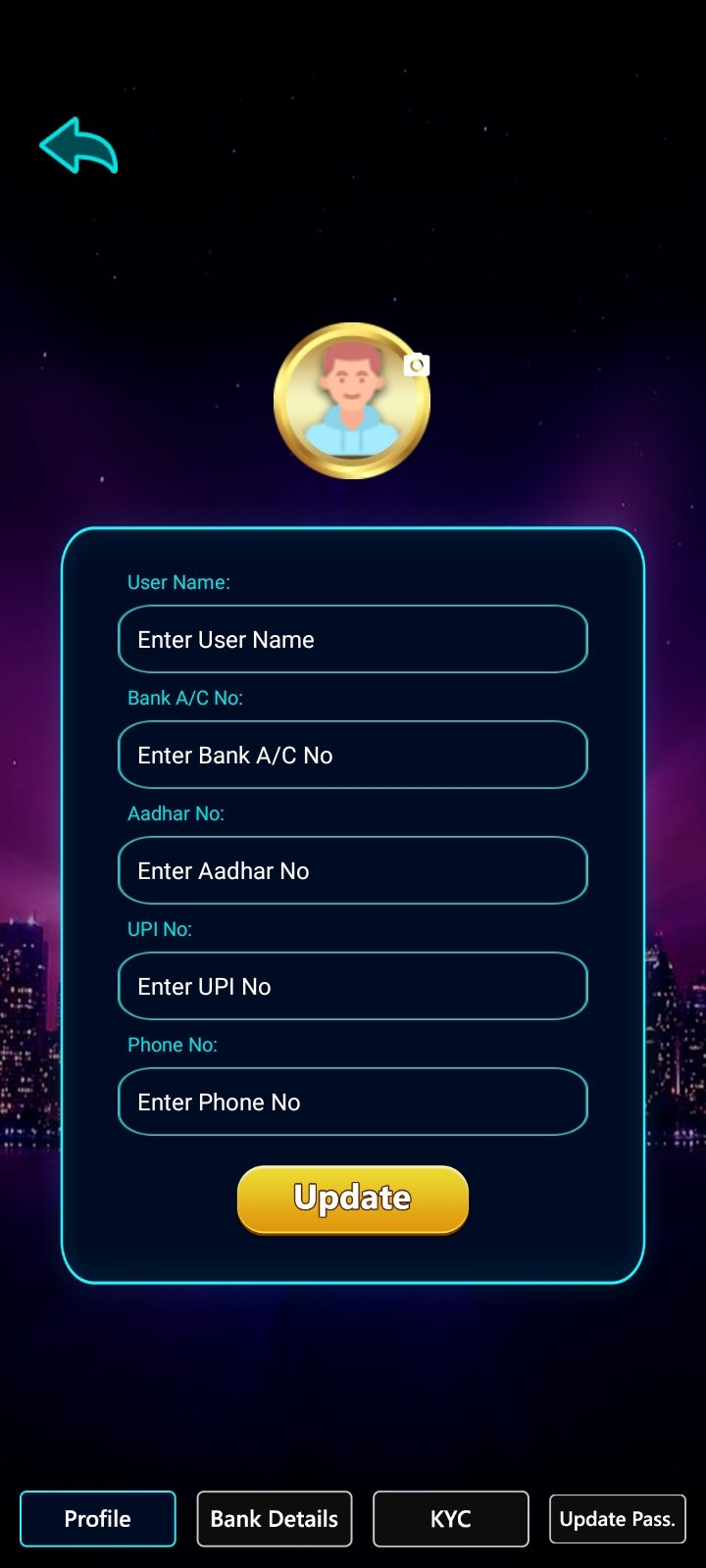Go back using the teal arrow
This screenshot has width=706, height=1568.
coord(78,145)
